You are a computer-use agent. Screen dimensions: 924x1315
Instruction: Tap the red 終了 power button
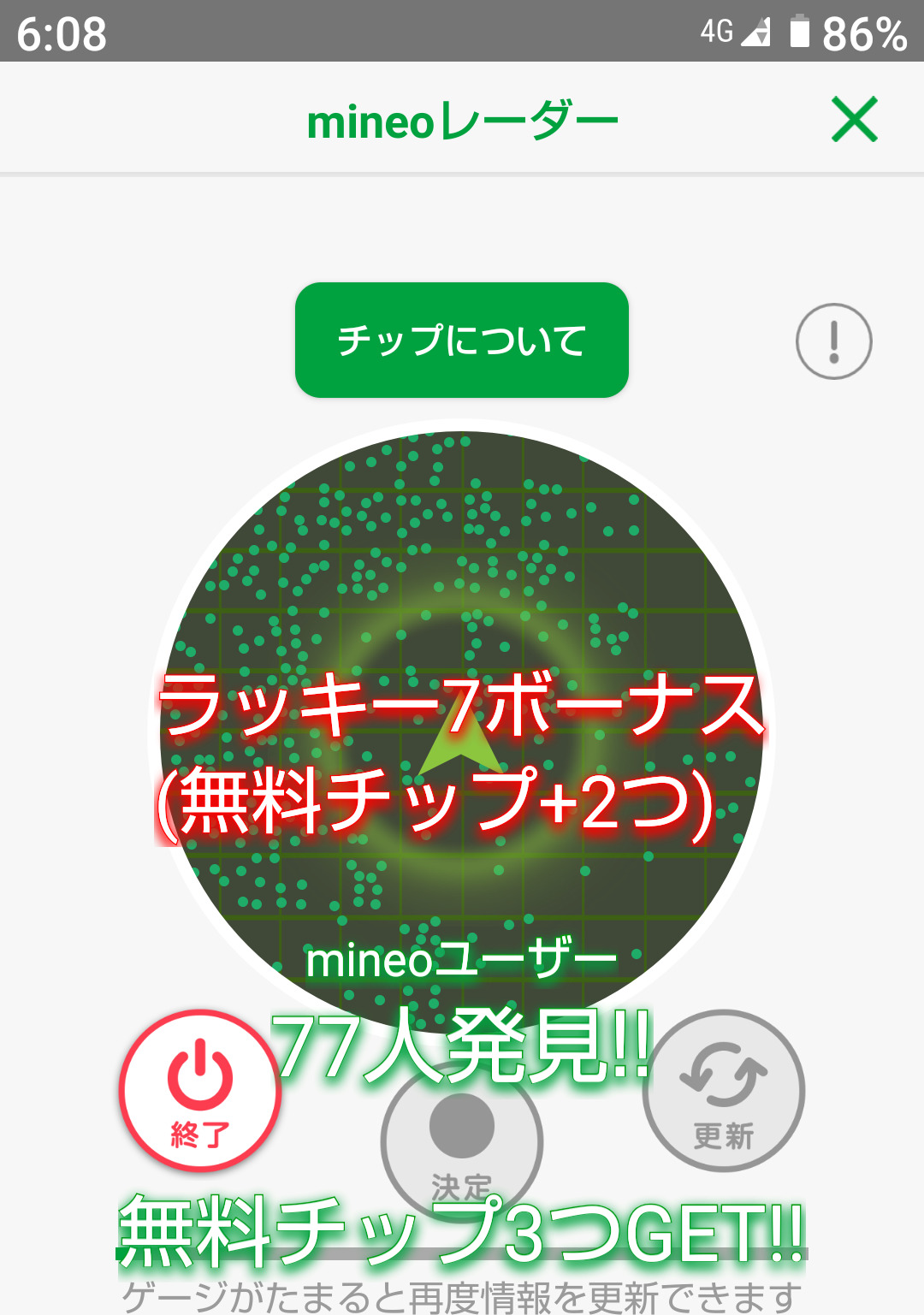[200, 1091]
